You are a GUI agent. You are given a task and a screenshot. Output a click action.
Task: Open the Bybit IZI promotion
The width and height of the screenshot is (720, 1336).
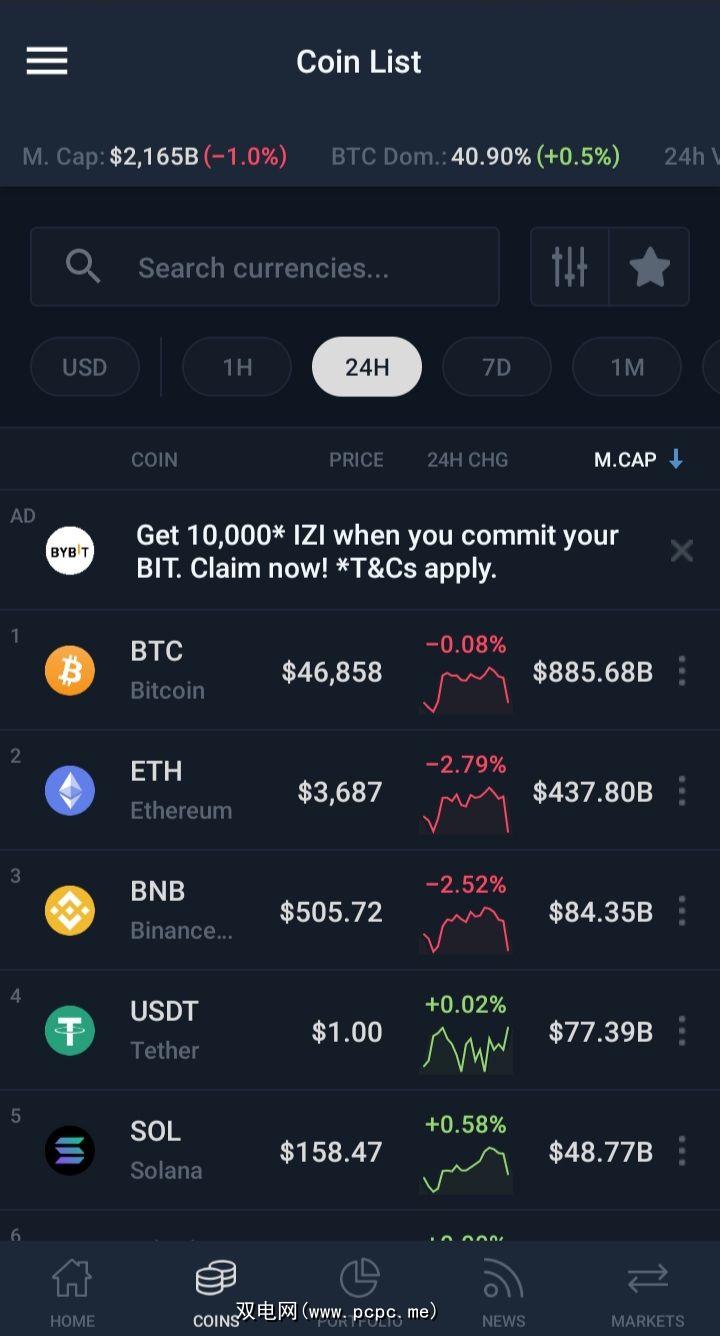tap(377, 551)
